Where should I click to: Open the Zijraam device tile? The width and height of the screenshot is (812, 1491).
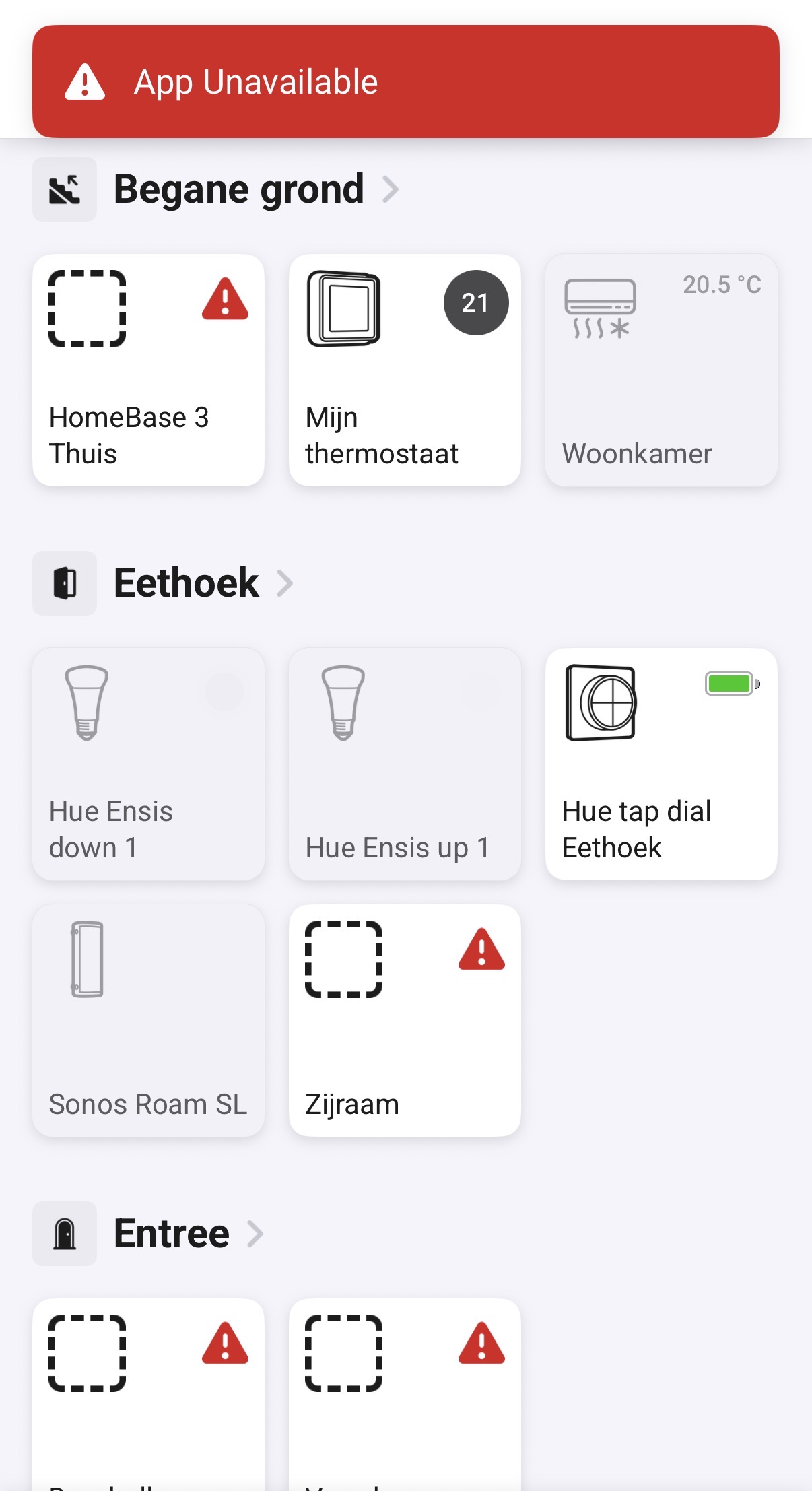(405, 1020)
